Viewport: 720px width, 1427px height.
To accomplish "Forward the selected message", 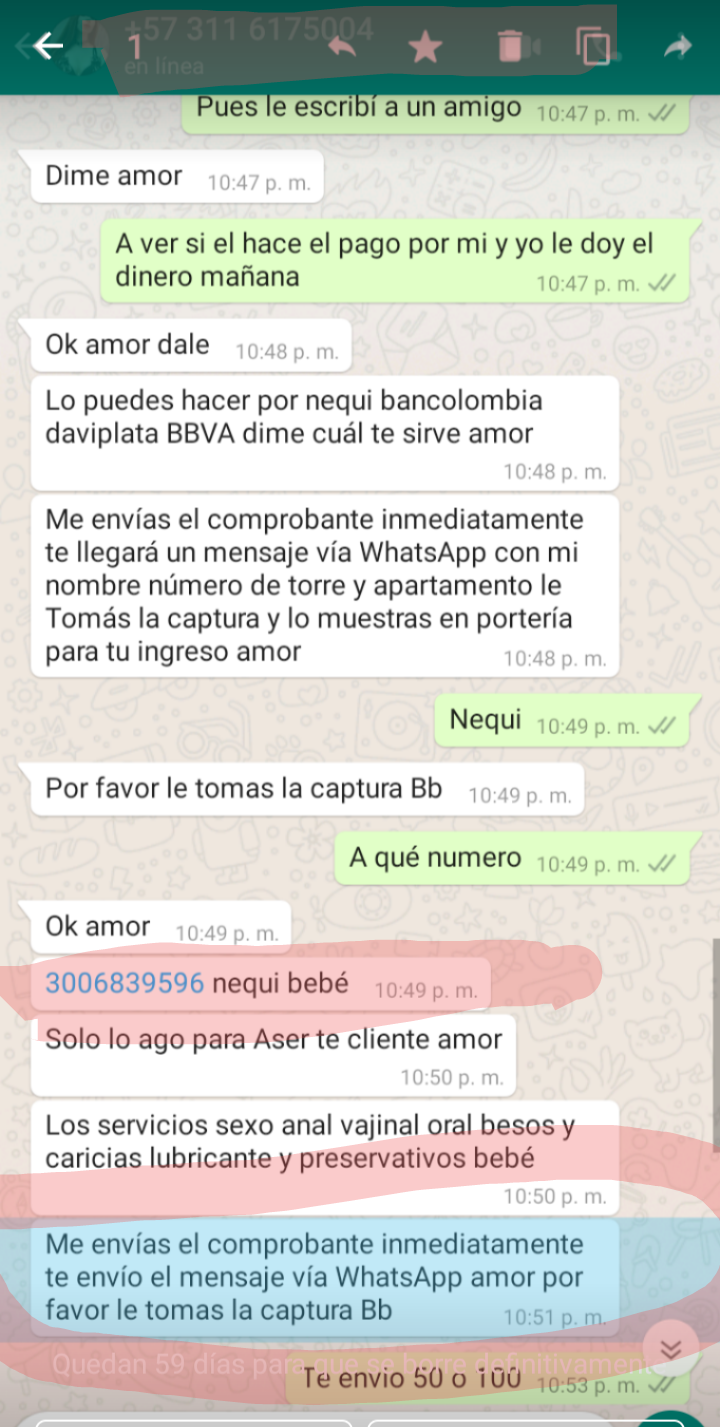I will pos(678,46).
